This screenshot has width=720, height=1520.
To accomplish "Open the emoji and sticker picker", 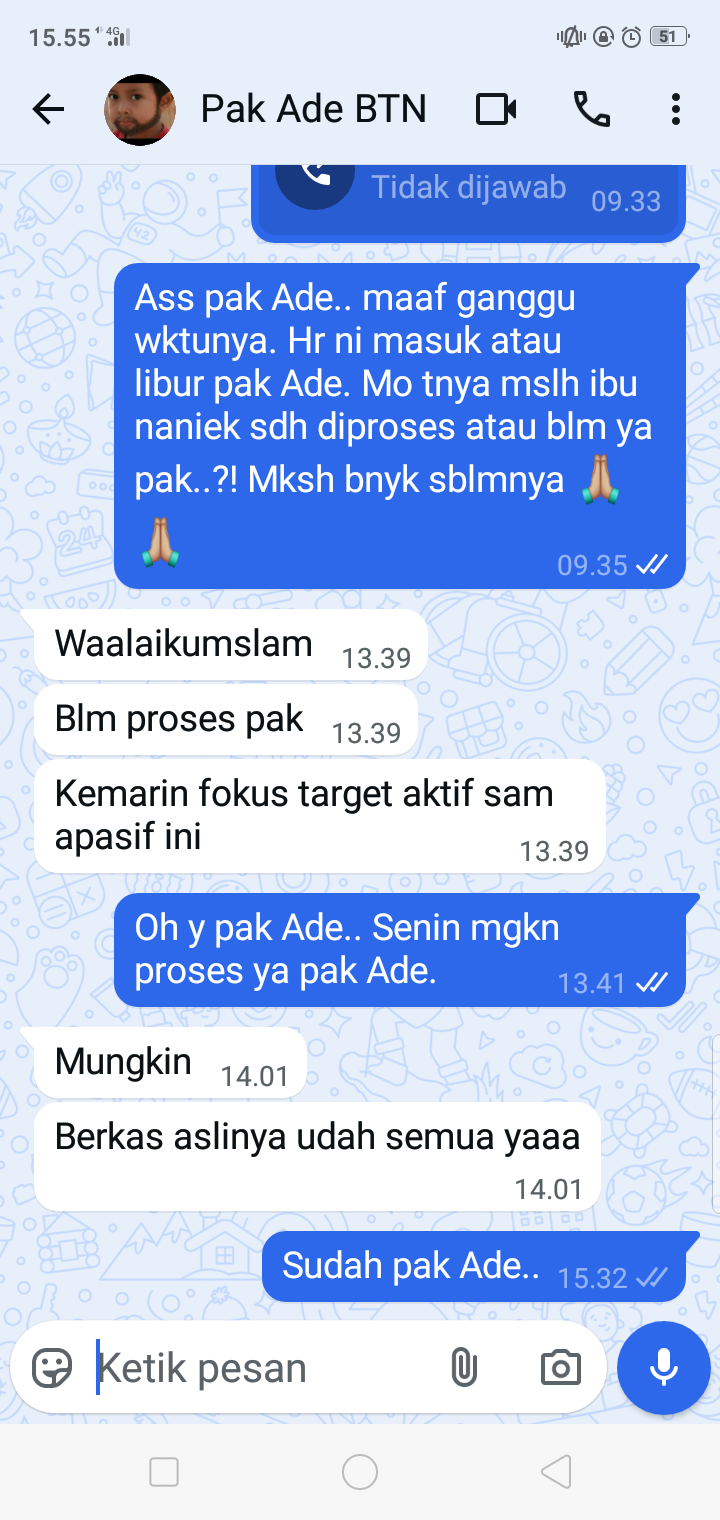I will point(52,1368).
